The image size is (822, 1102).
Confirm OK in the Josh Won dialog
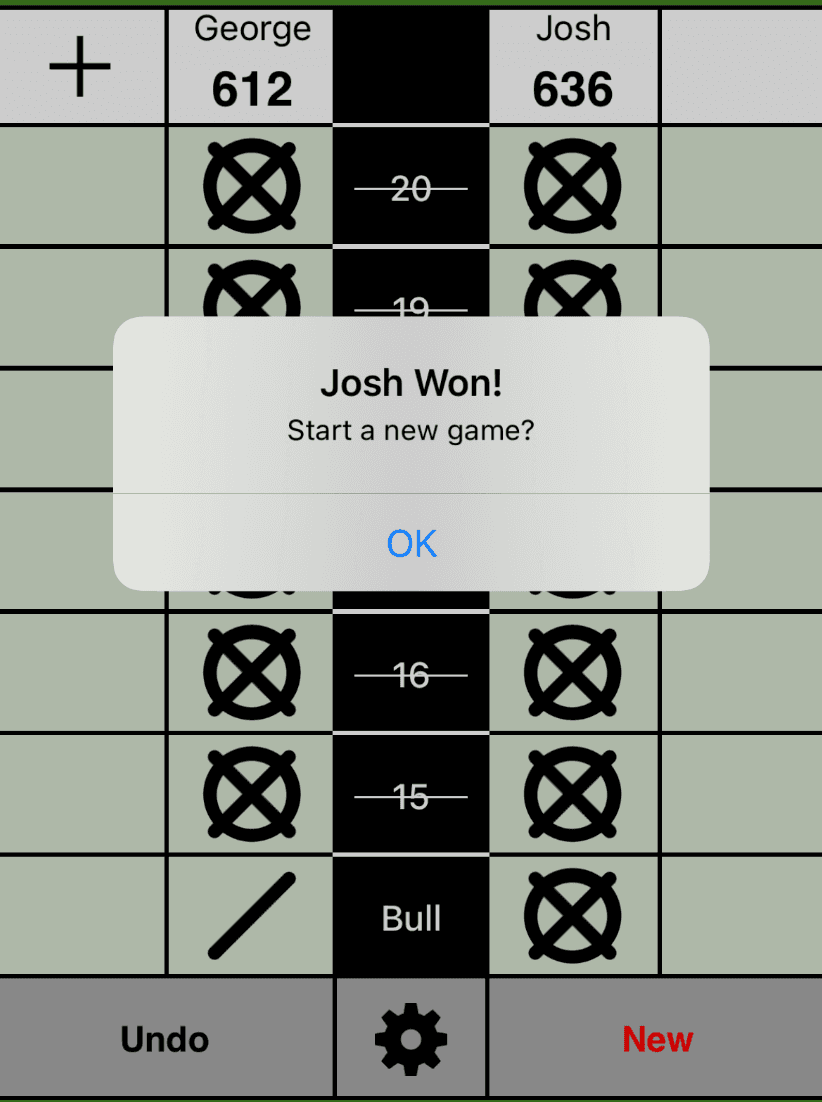411,543
